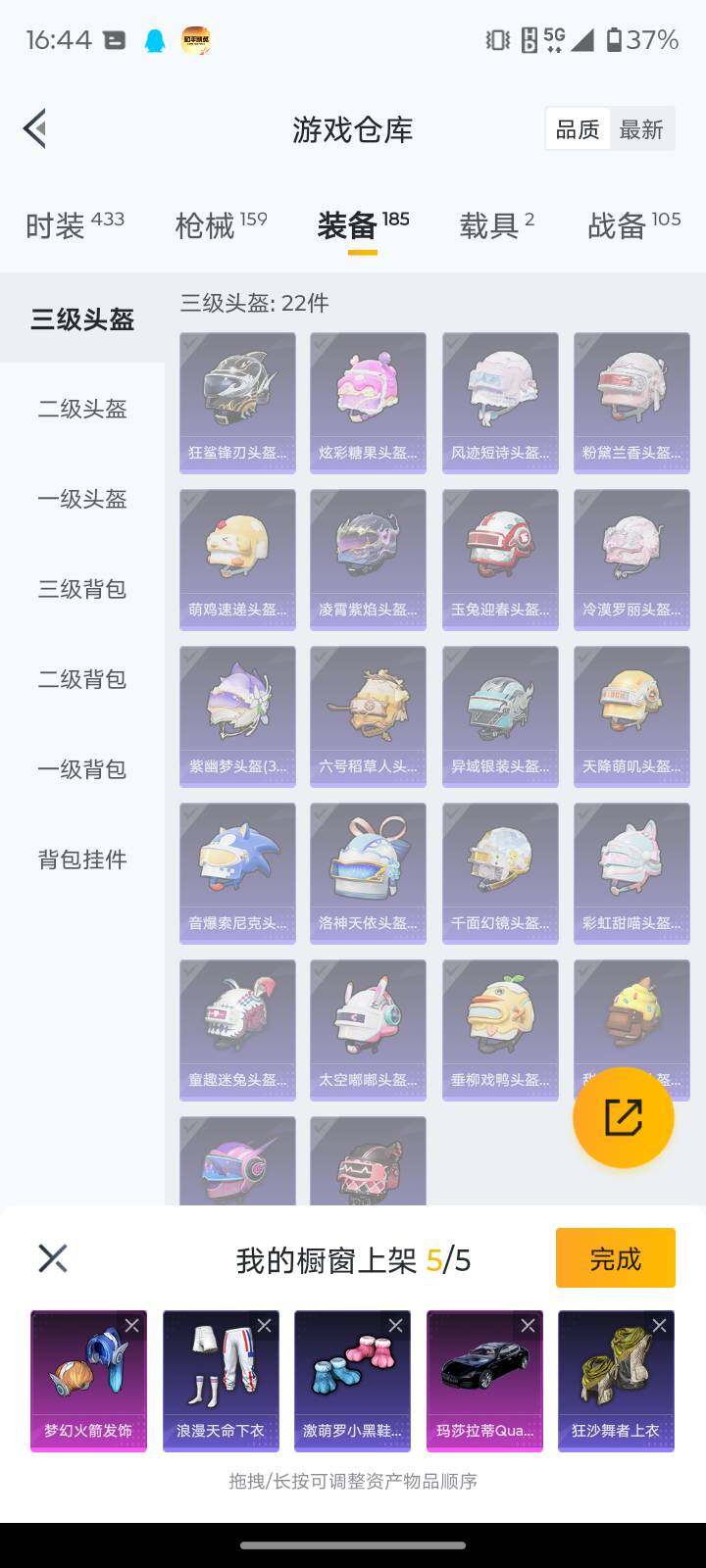The height and width of the screenshot is (1568, 706).
Task: Remove 玛莎拉蒂 car from the showcase
Action: (528, 1326)
